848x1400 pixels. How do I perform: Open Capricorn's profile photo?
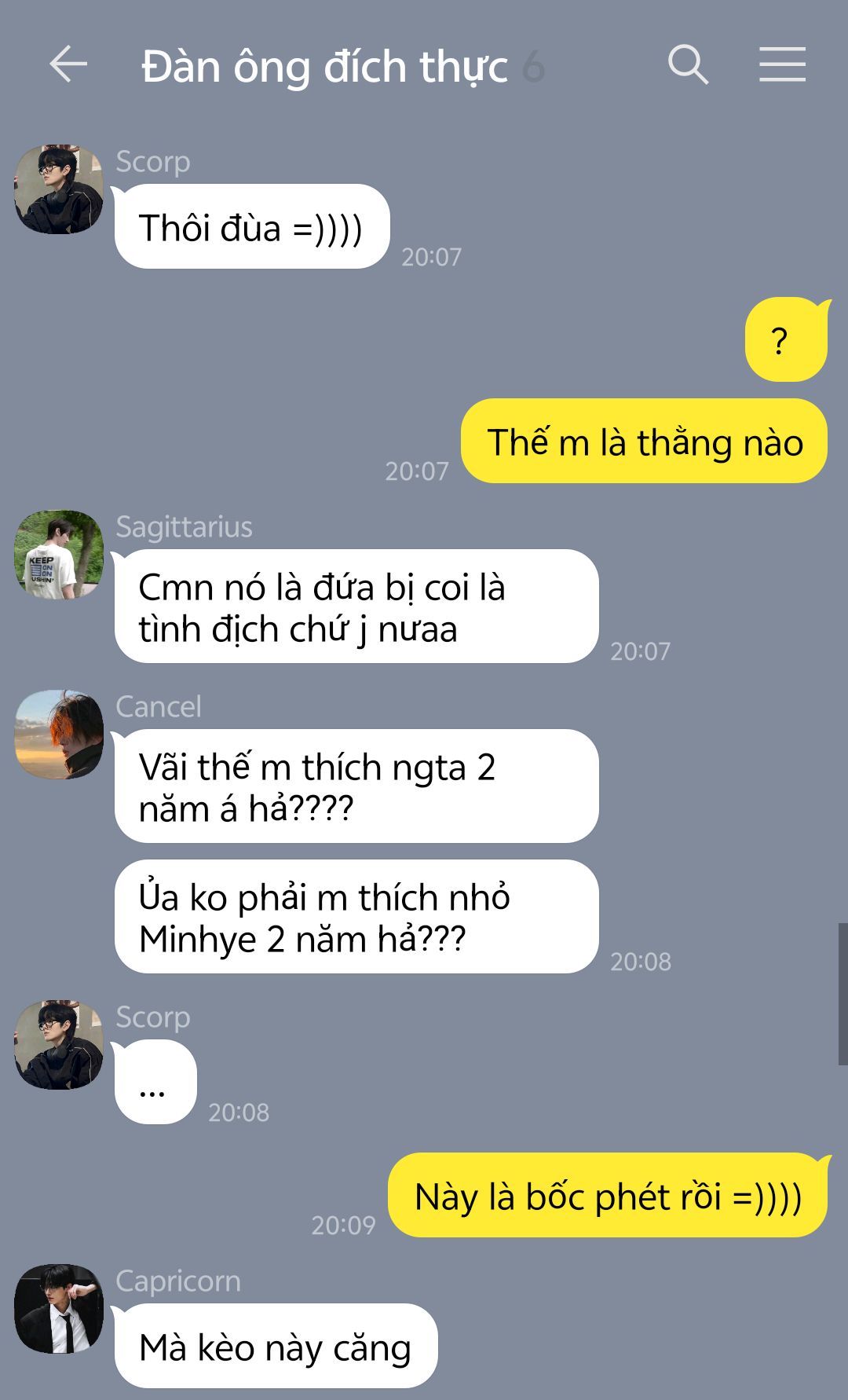point(59,1309)
